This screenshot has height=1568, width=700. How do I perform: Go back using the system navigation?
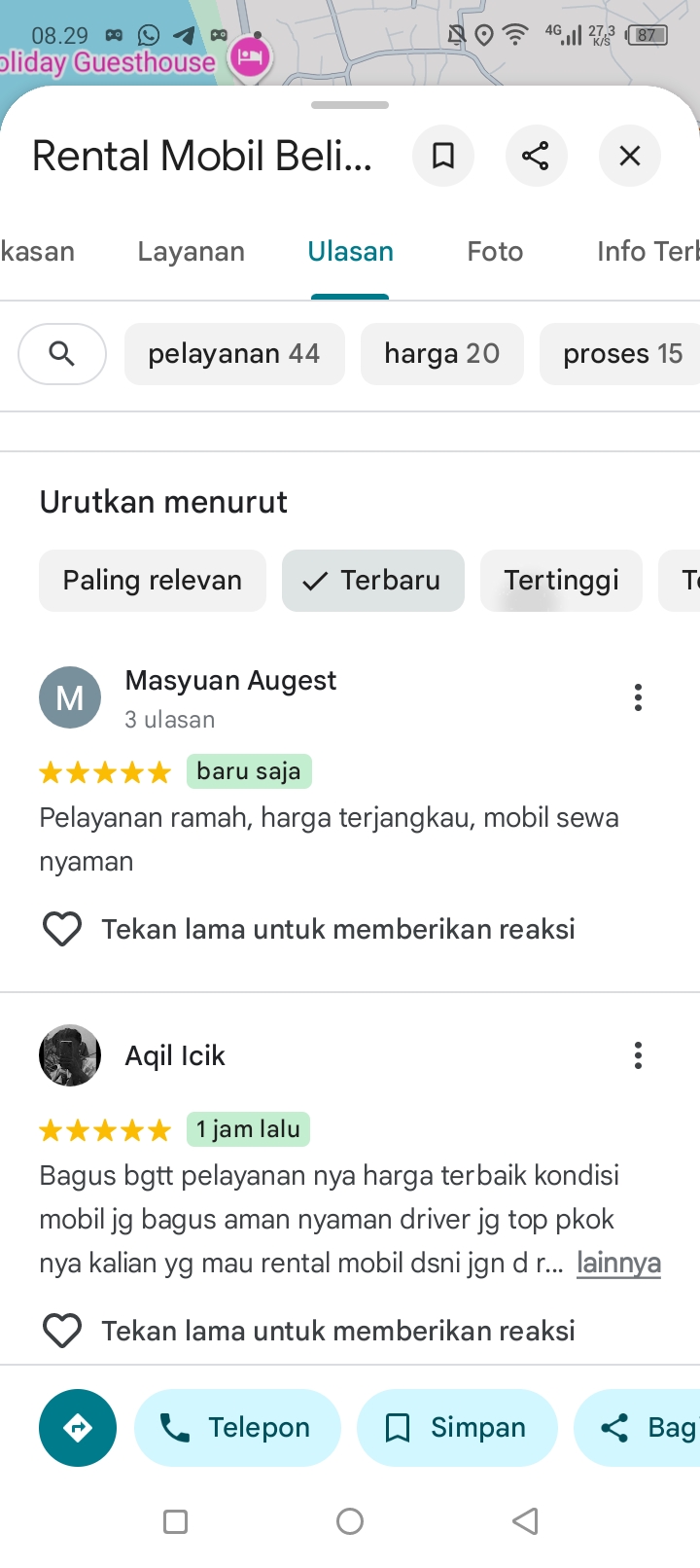click(525, 1521)
